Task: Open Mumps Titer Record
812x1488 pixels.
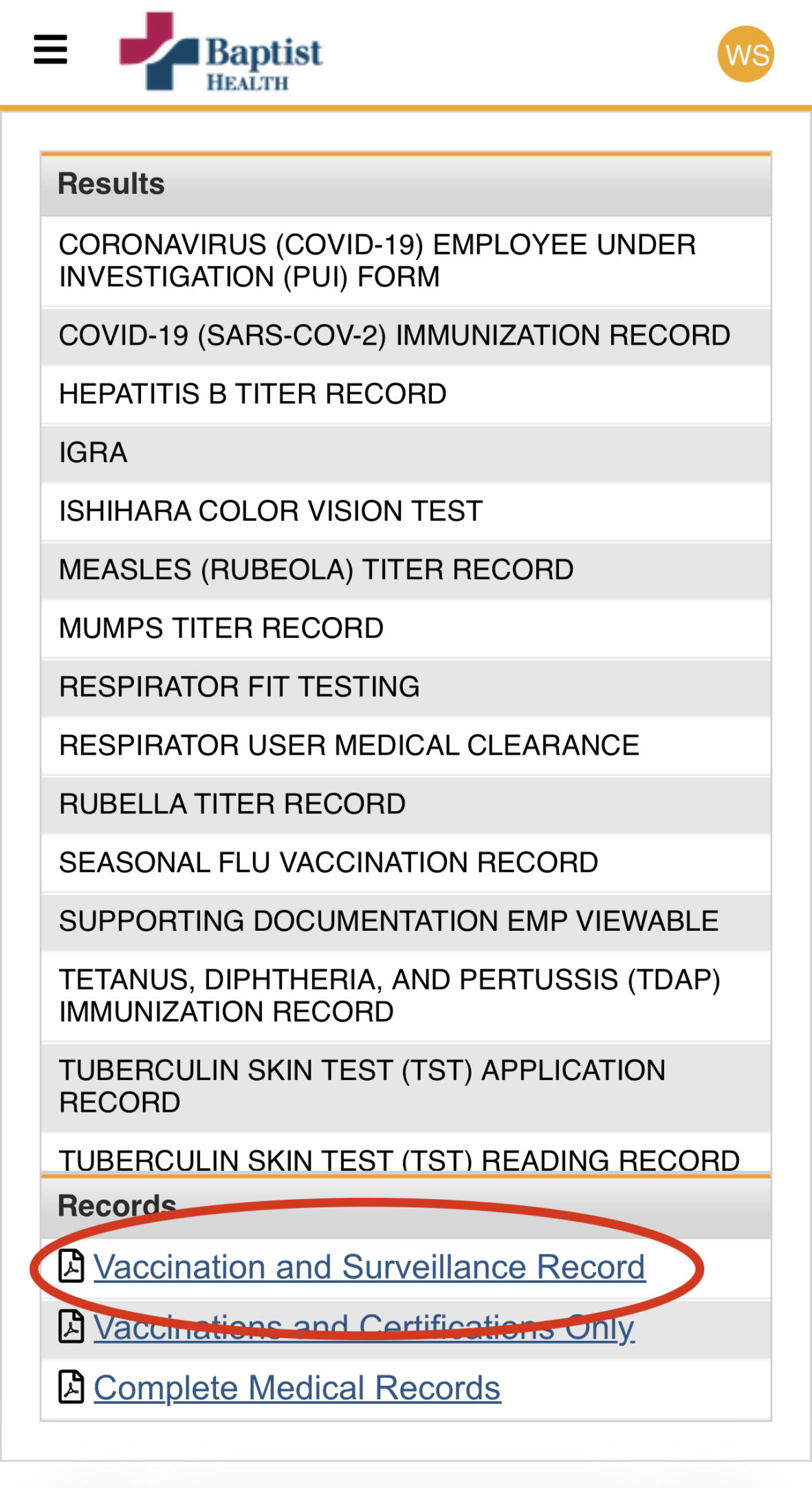Action: 221,628
